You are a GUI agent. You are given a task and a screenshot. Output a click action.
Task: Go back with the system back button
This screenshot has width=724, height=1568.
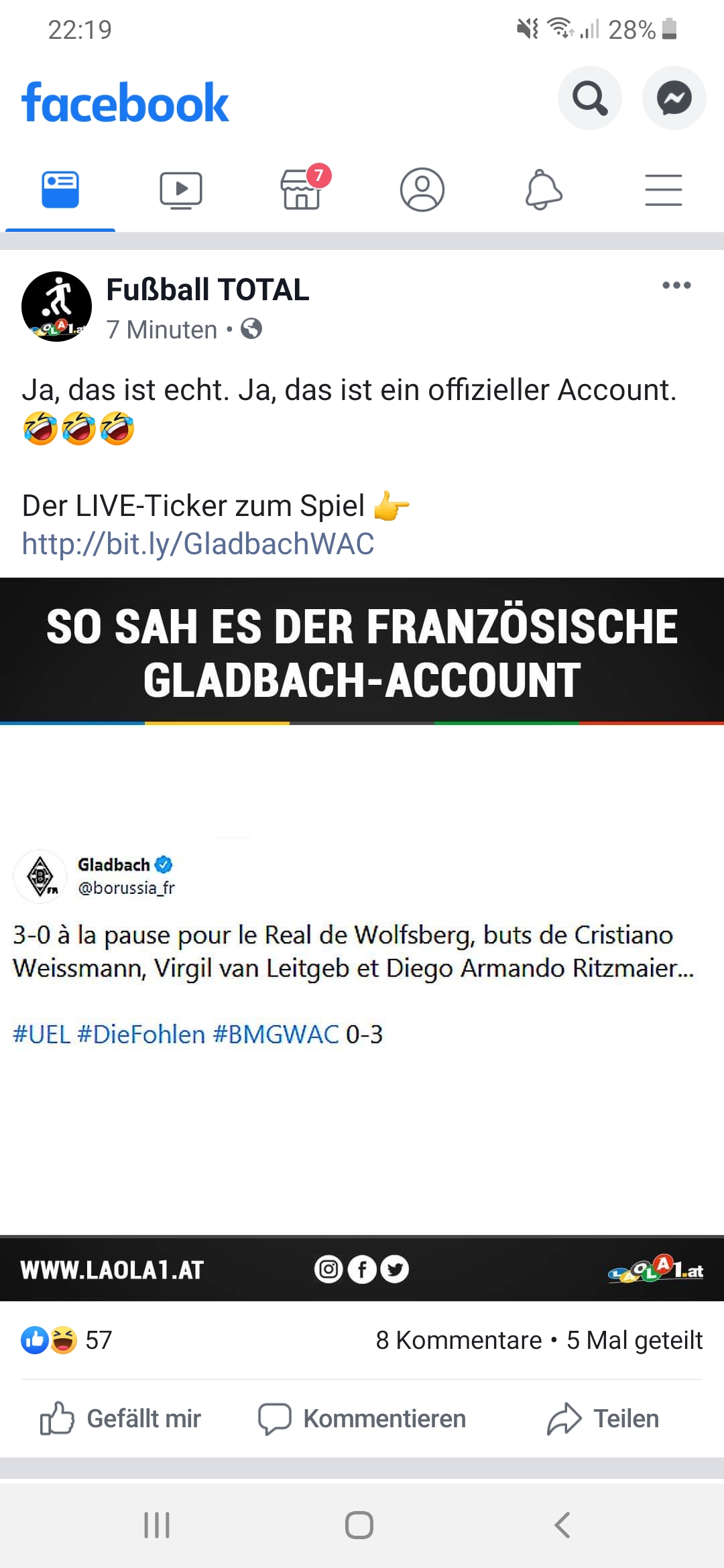tap(562, 1525)
